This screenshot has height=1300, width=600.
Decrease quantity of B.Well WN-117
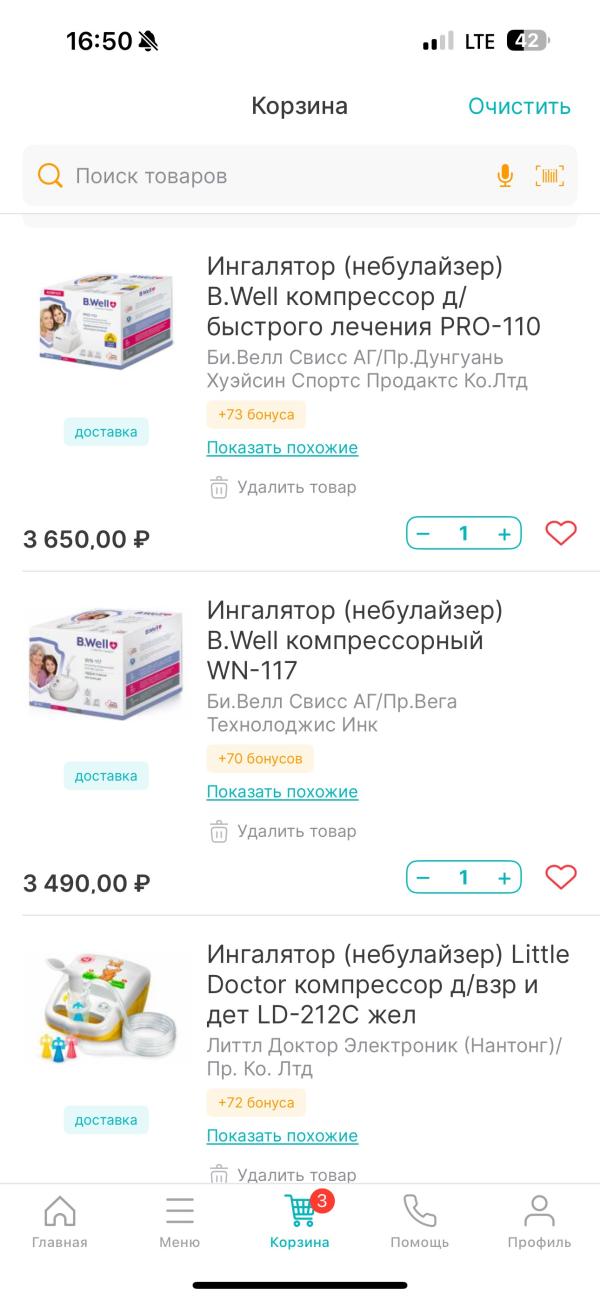(423, 878)
